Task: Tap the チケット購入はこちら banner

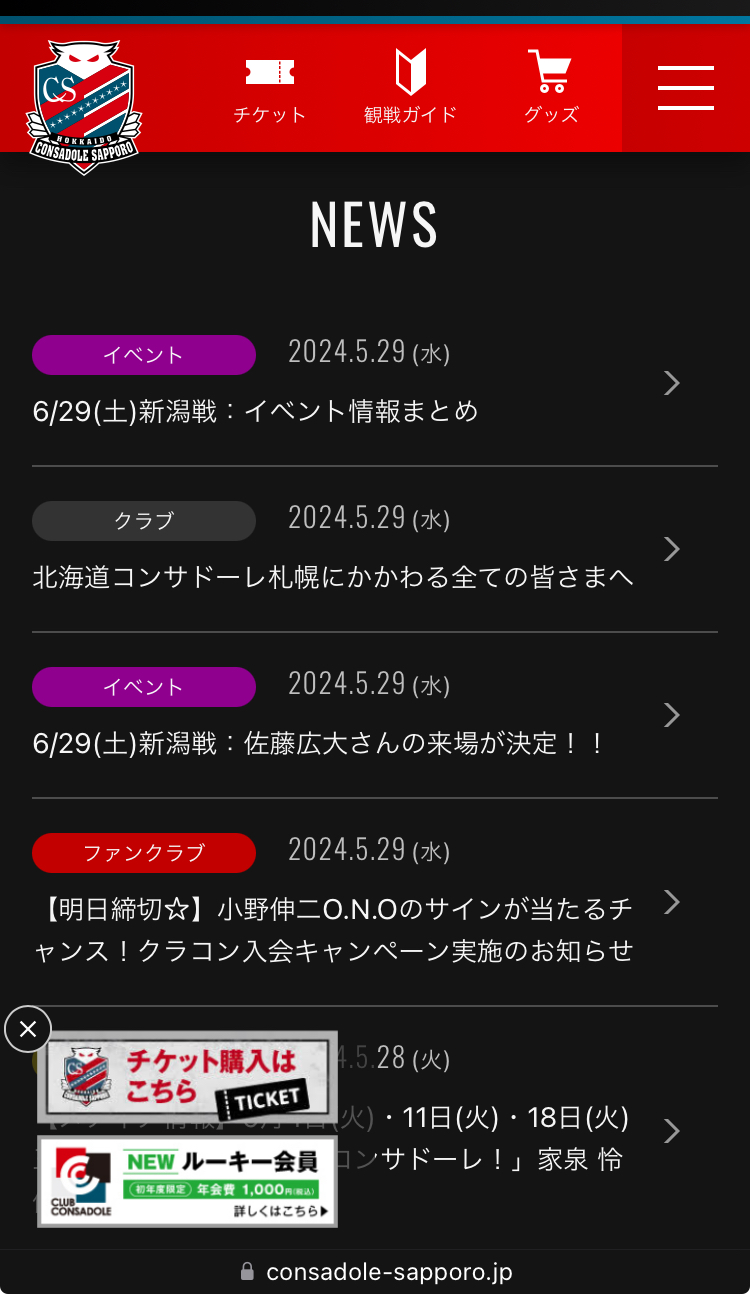Action: pos(187,1076)
